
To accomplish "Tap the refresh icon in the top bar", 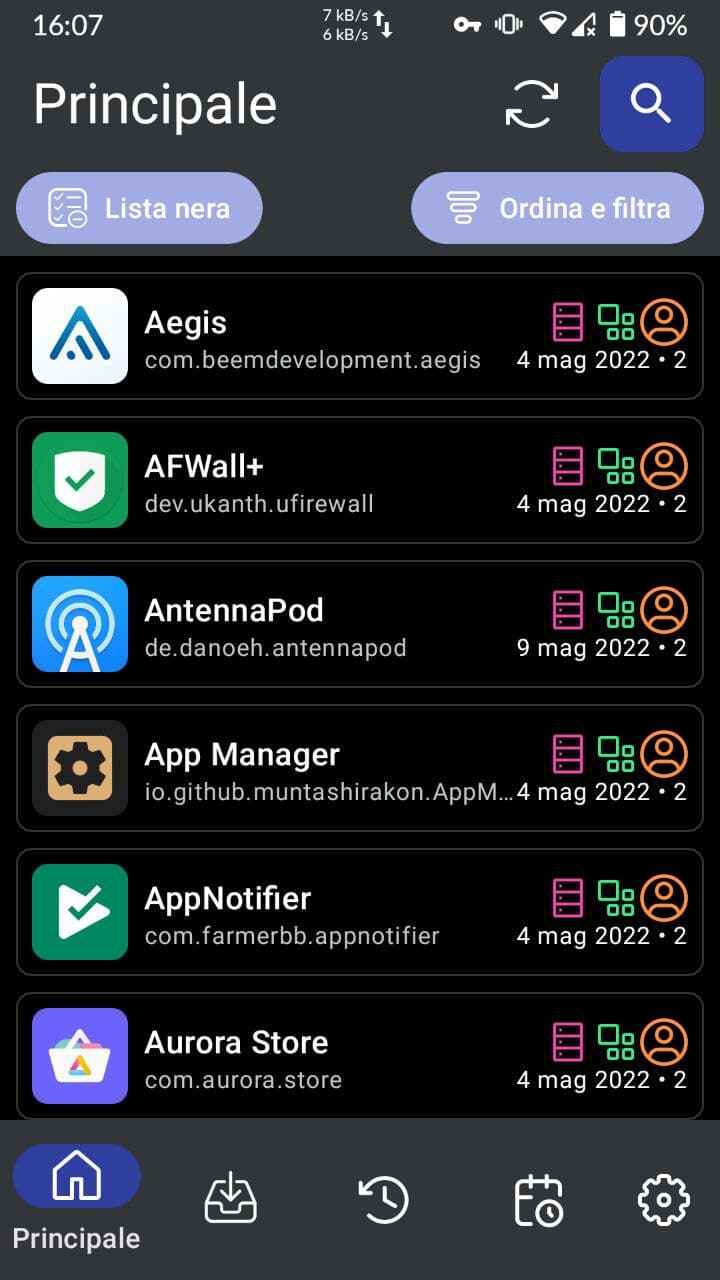I will point(531,104).
